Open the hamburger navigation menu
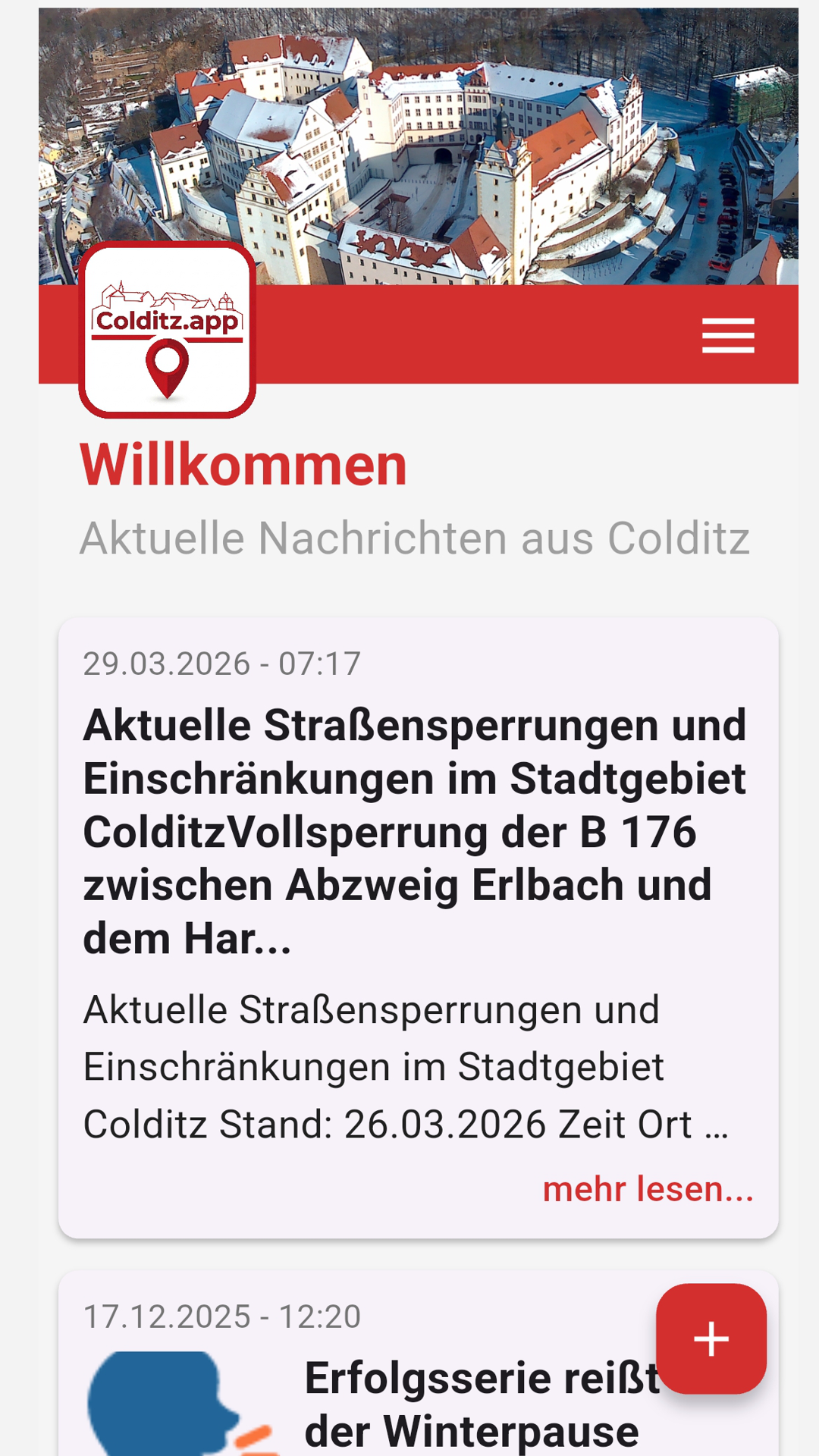The image size is (819, 1456). pyautogui.click(x=726, y=335)
